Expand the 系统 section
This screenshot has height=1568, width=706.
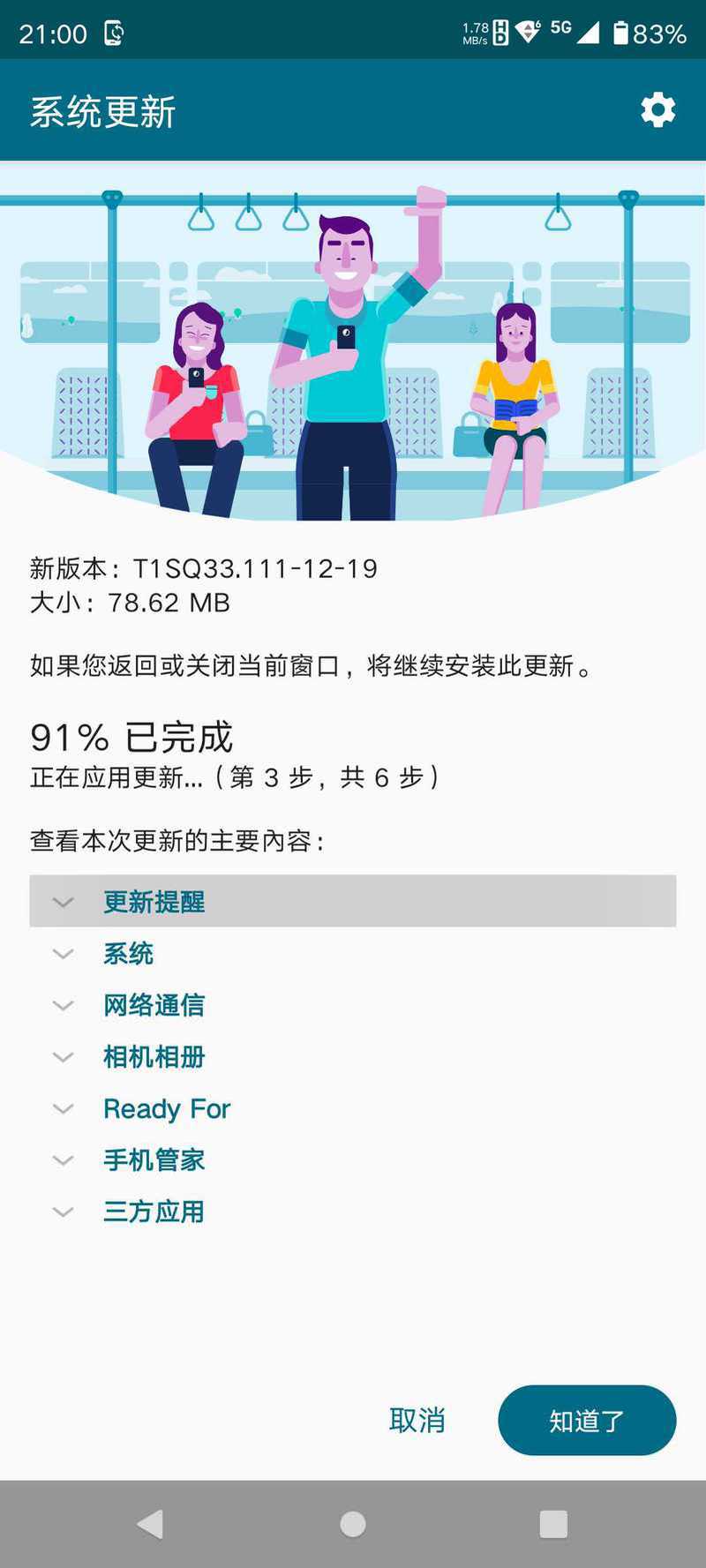point(353,953)
